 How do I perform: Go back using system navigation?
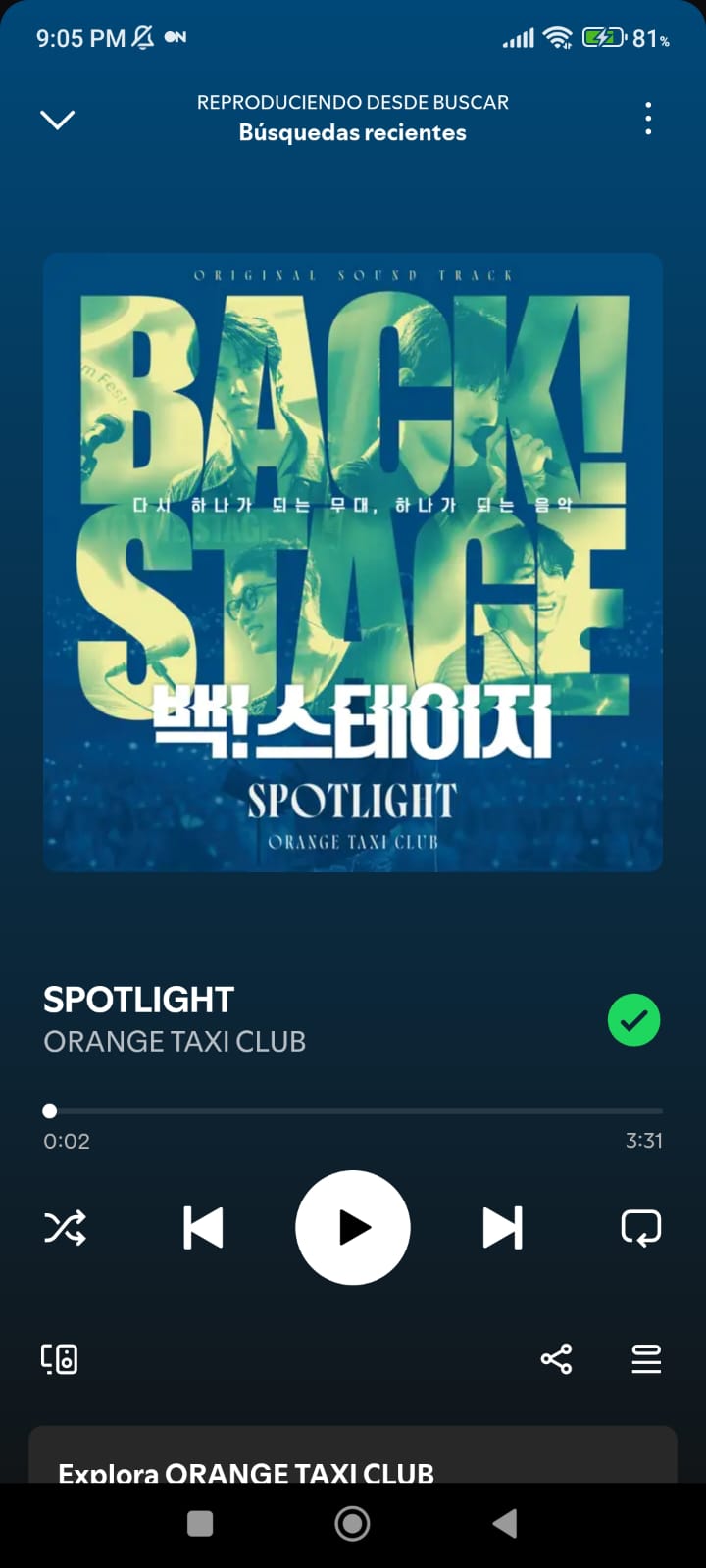505,1523
